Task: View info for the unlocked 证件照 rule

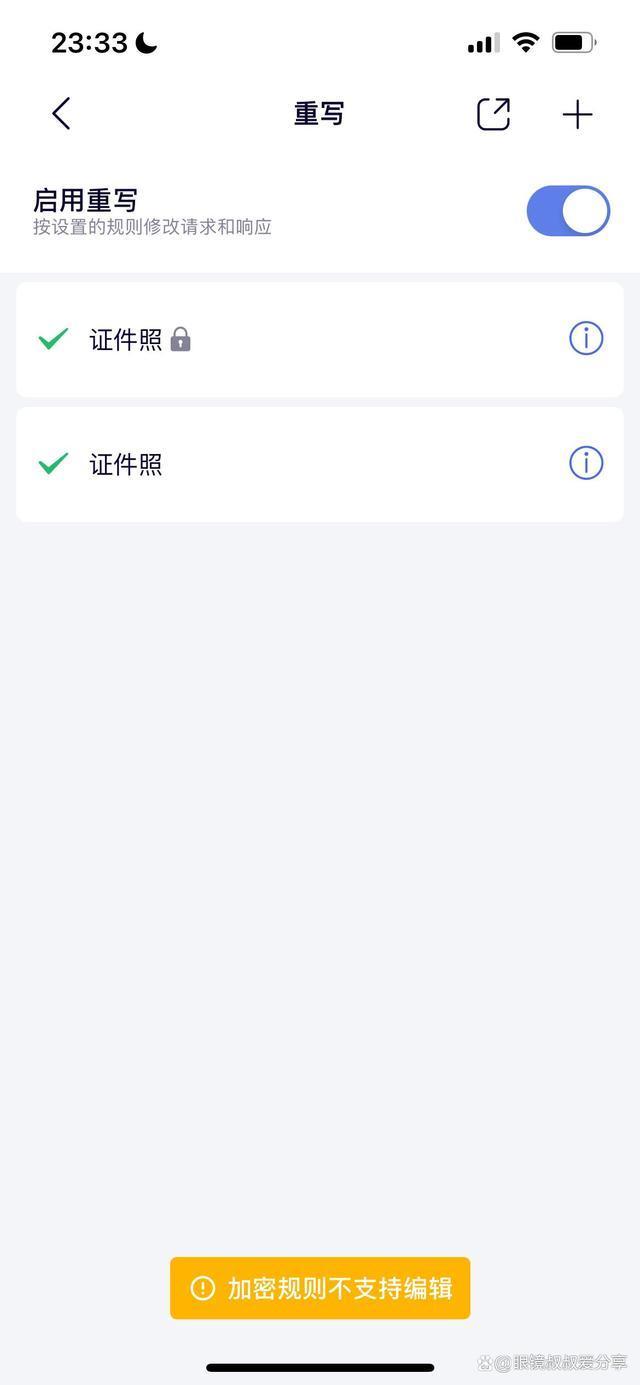Action: pyautogui.click(x=586, y=463)
